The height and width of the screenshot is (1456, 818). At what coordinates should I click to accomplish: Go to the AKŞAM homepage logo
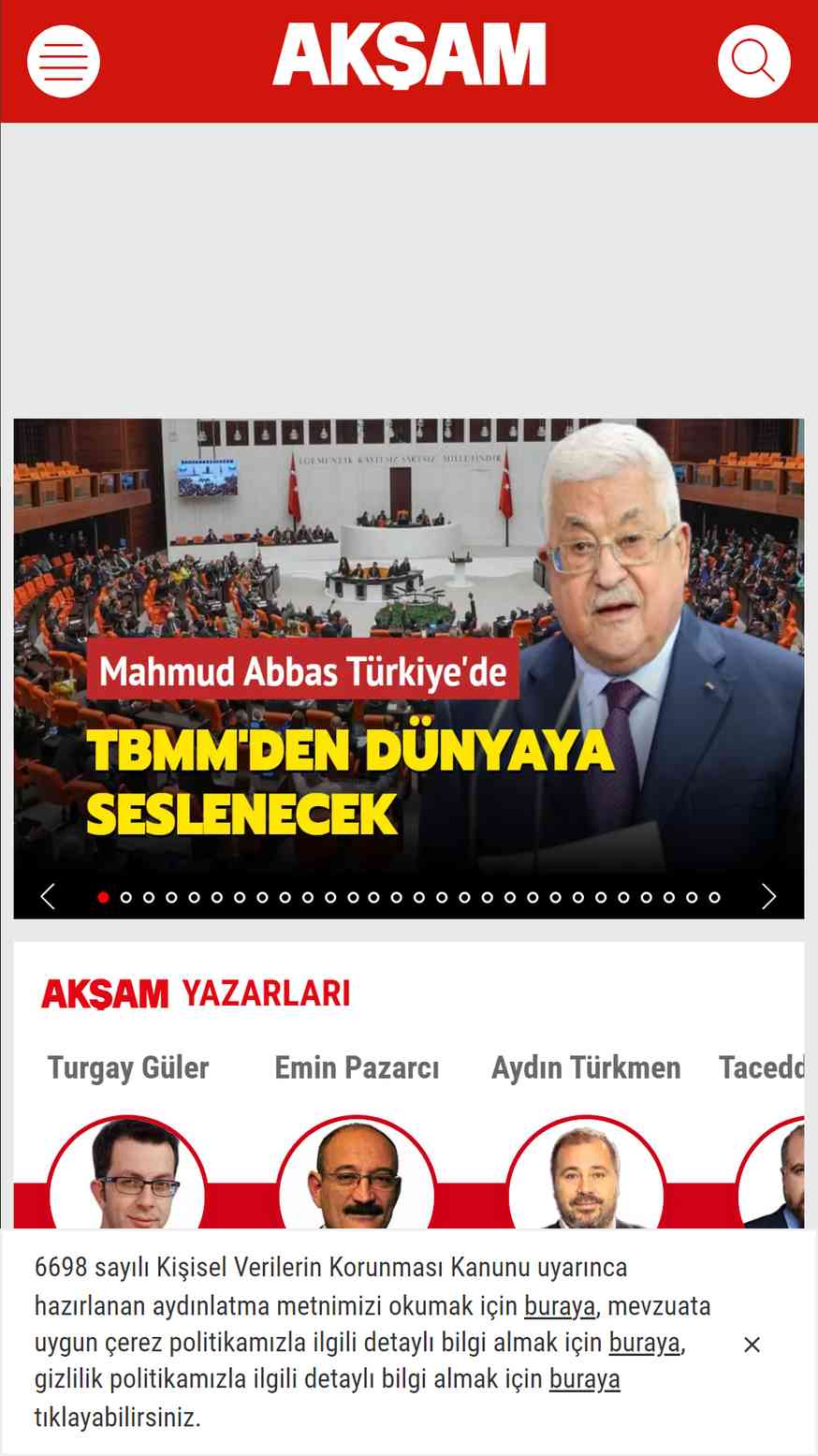[409, 55]
